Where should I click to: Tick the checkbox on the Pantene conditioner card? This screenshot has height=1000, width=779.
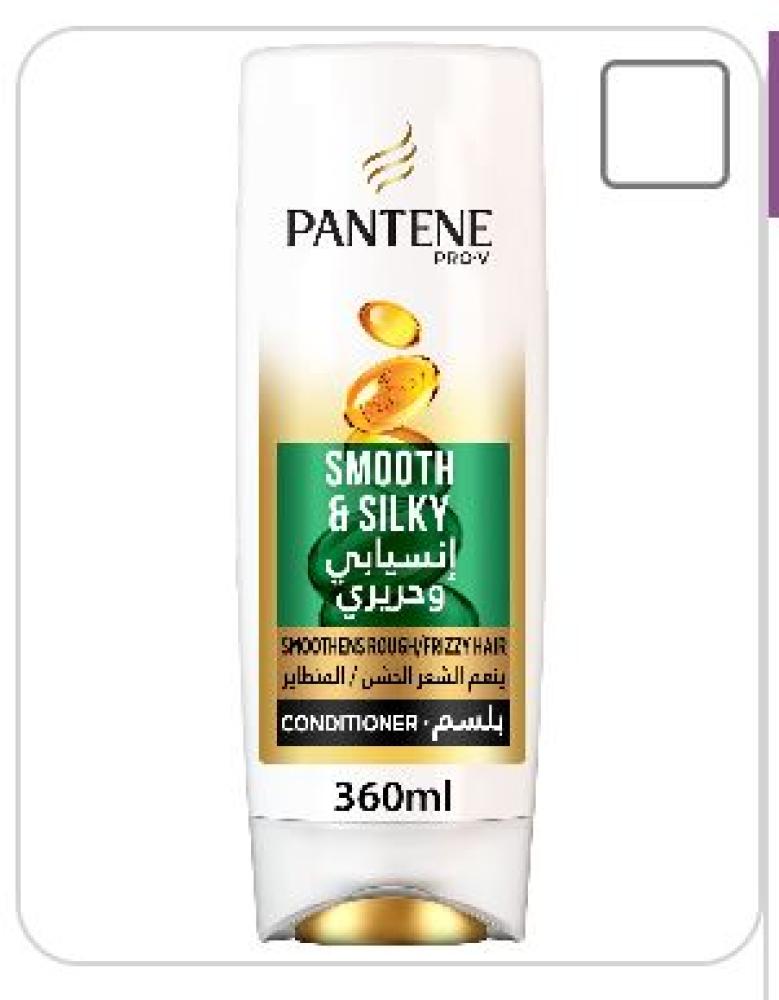tap(665, 124)
